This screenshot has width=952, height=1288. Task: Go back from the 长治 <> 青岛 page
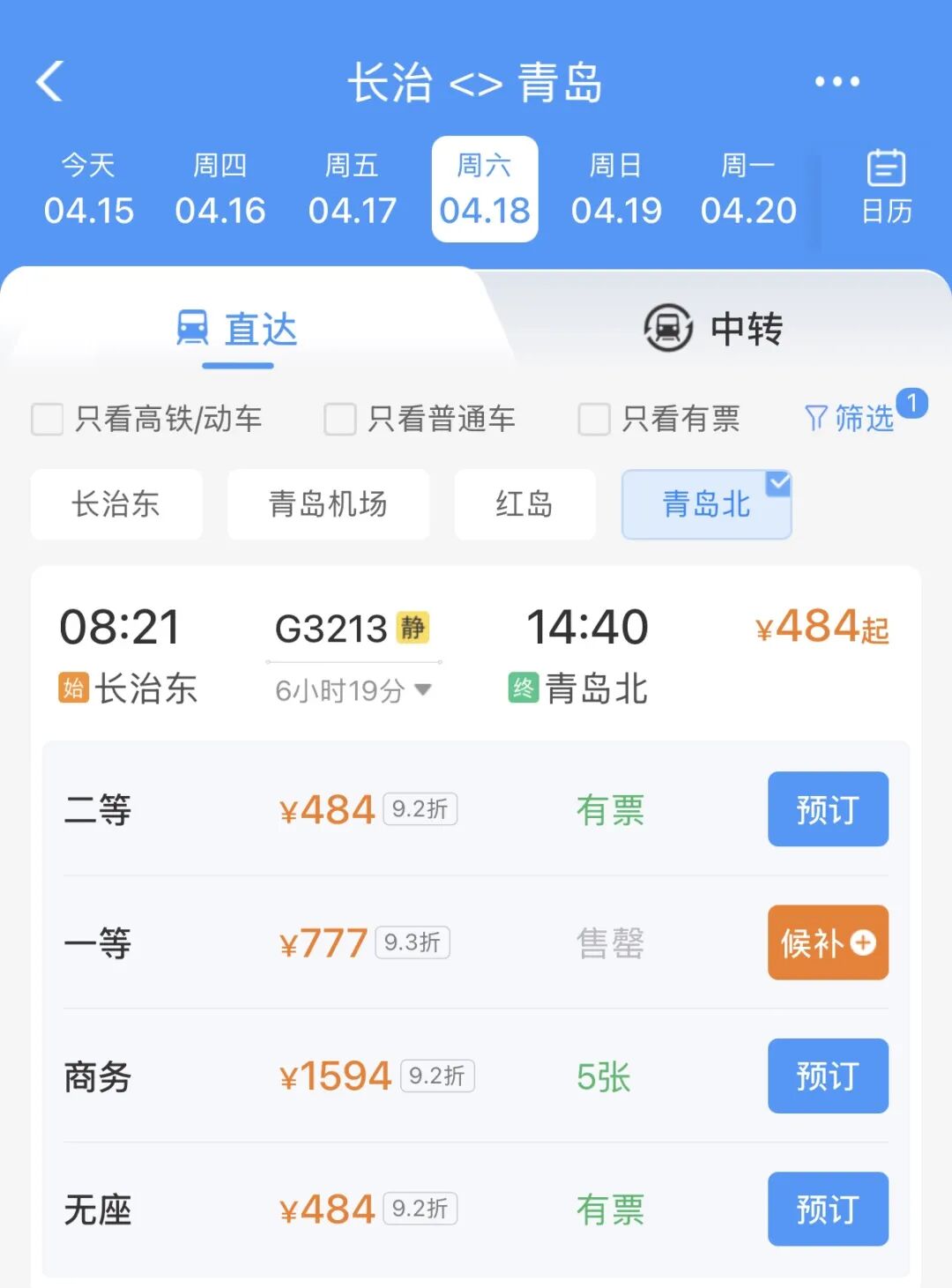[x=50, y=82]
